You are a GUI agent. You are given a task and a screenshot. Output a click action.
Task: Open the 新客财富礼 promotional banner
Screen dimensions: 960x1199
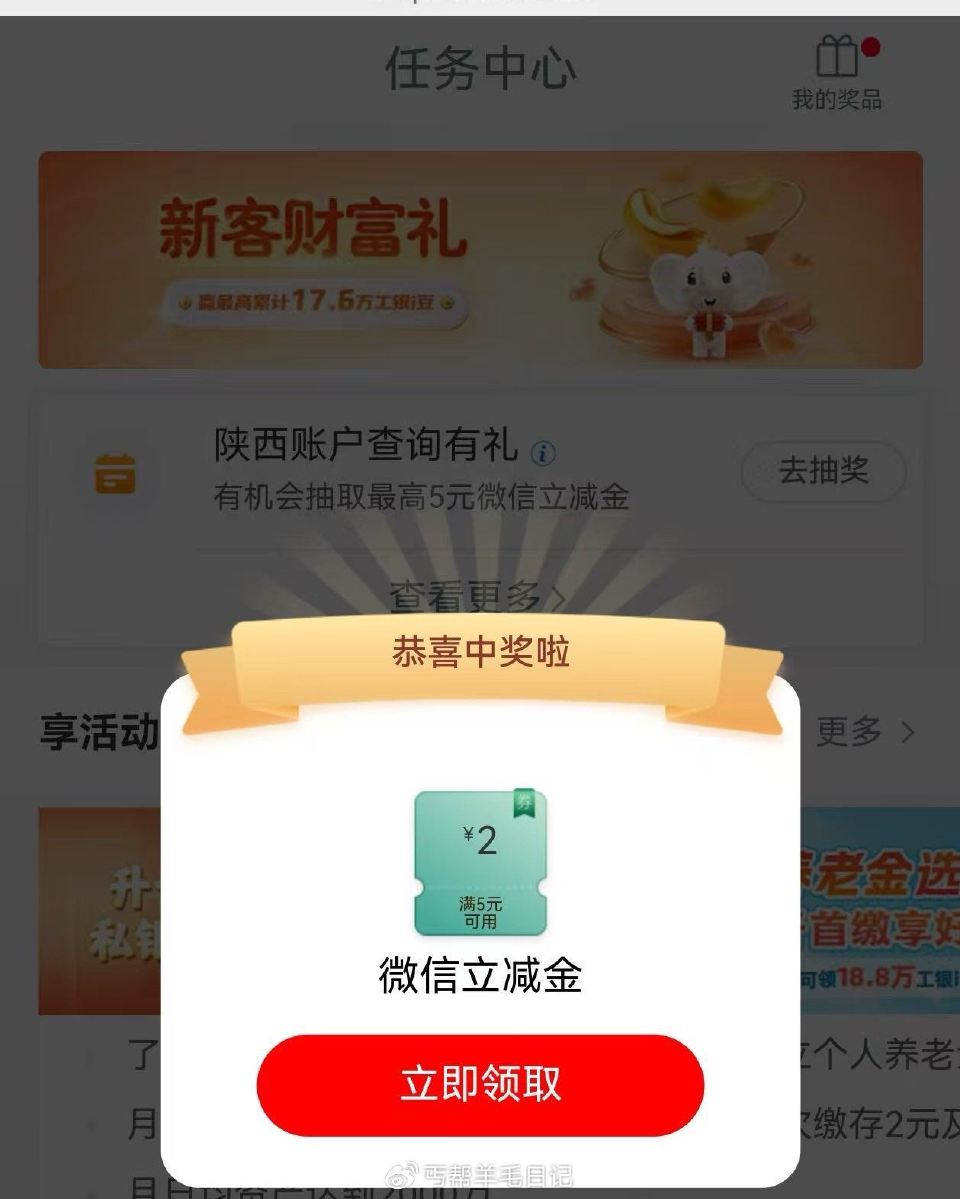pos(480,258)
